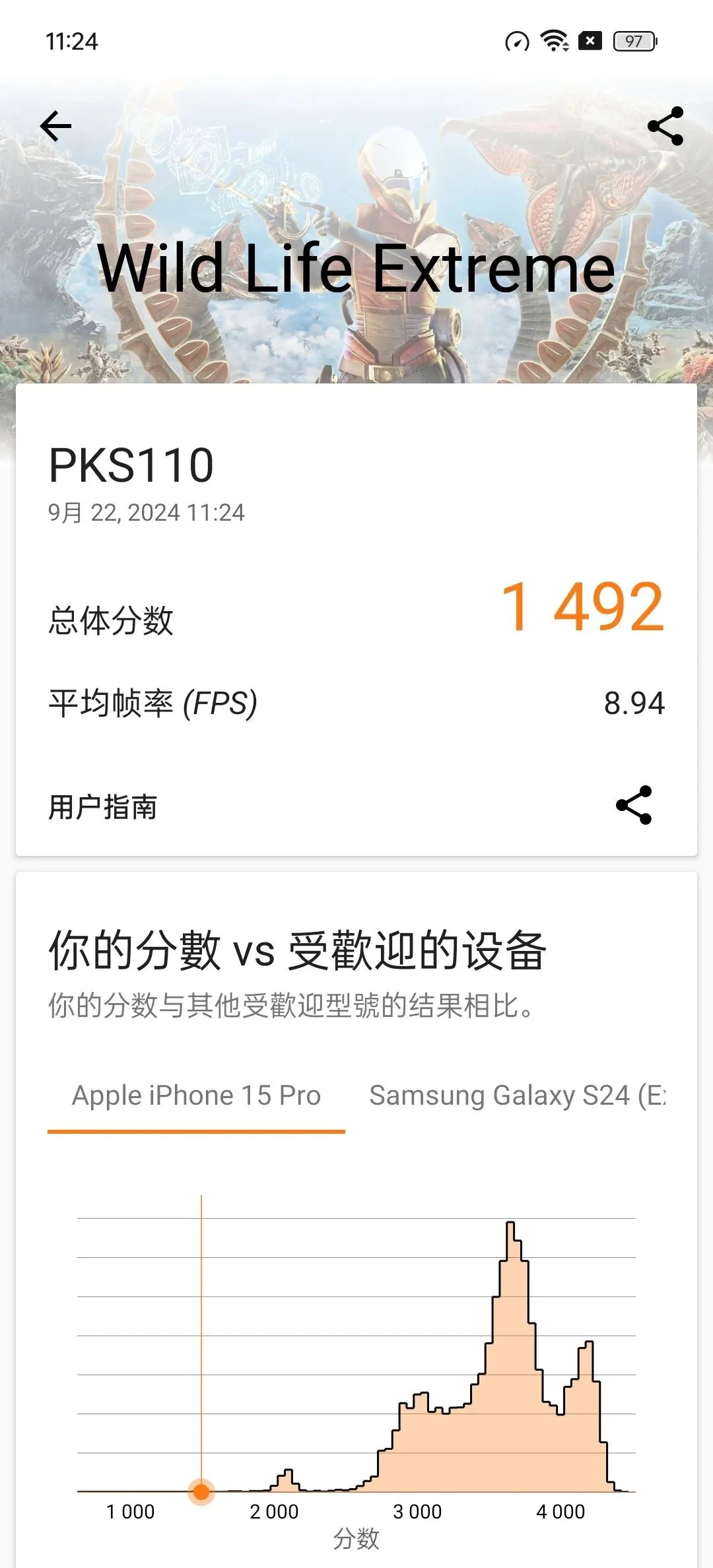Click the back arrow to return
The image size is (713, 1568).
click(x=56, y=125)
